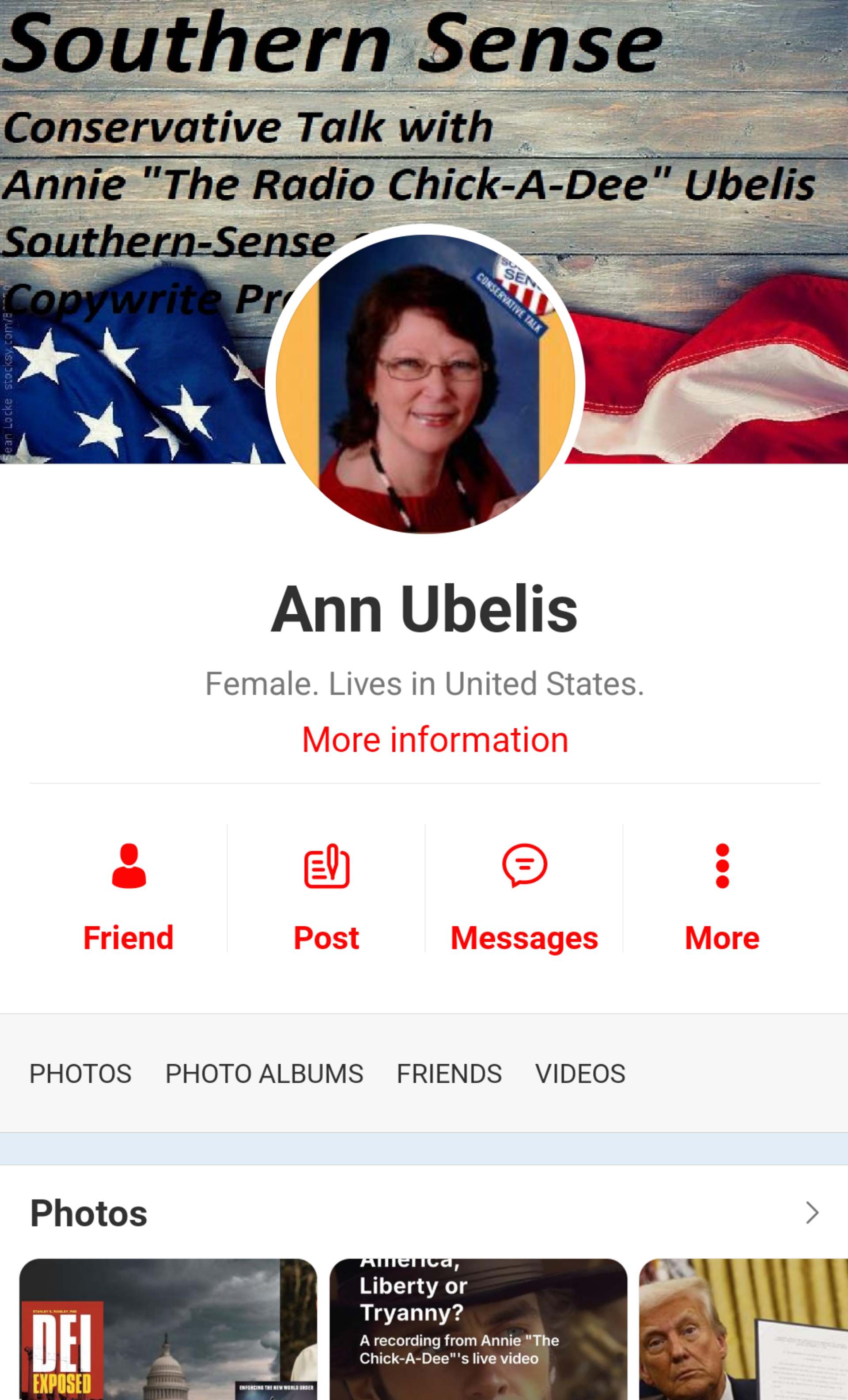
Task: Switch to the VIDEOS tab
Action: tap(580, 1073)
